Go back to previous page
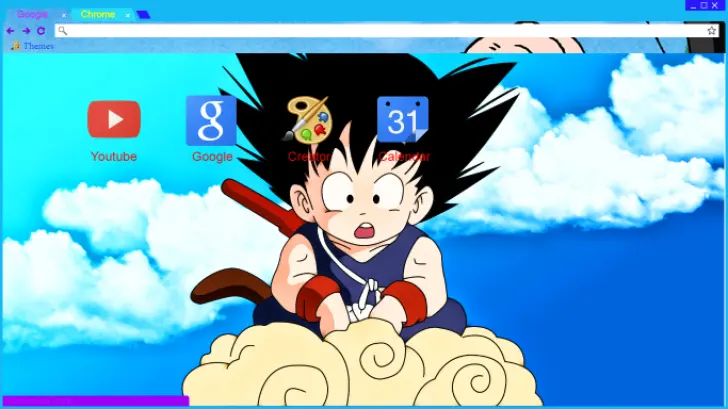This screenshot has height=409, width=728. (x=10, y=31)
